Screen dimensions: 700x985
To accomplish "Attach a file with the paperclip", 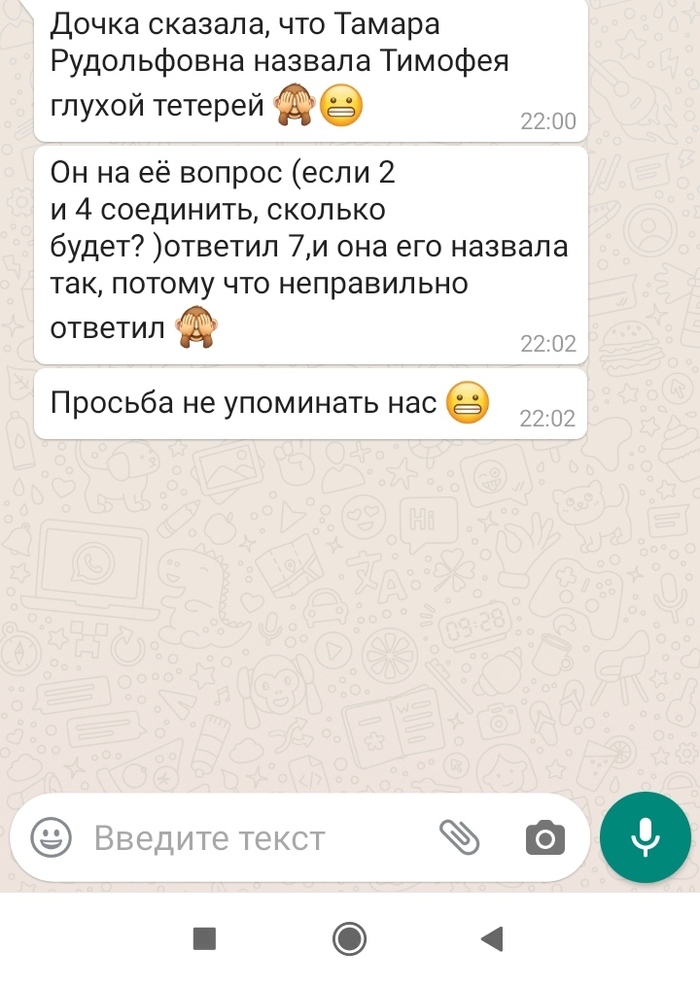I will click(x=460, y=837).
